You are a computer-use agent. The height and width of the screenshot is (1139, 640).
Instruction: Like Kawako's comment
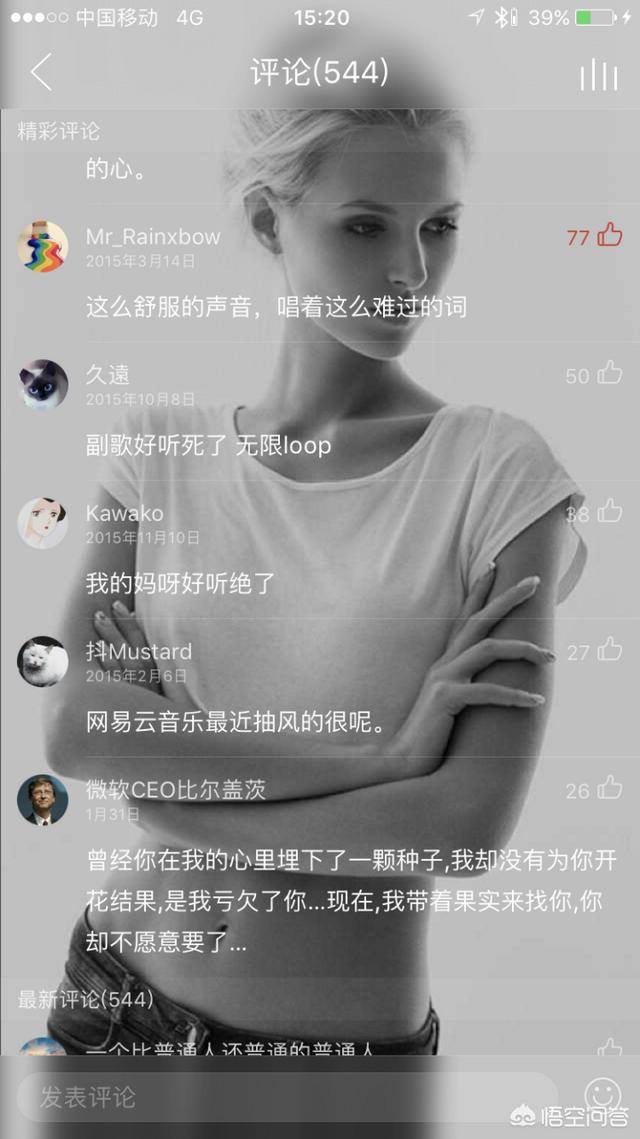609,514
